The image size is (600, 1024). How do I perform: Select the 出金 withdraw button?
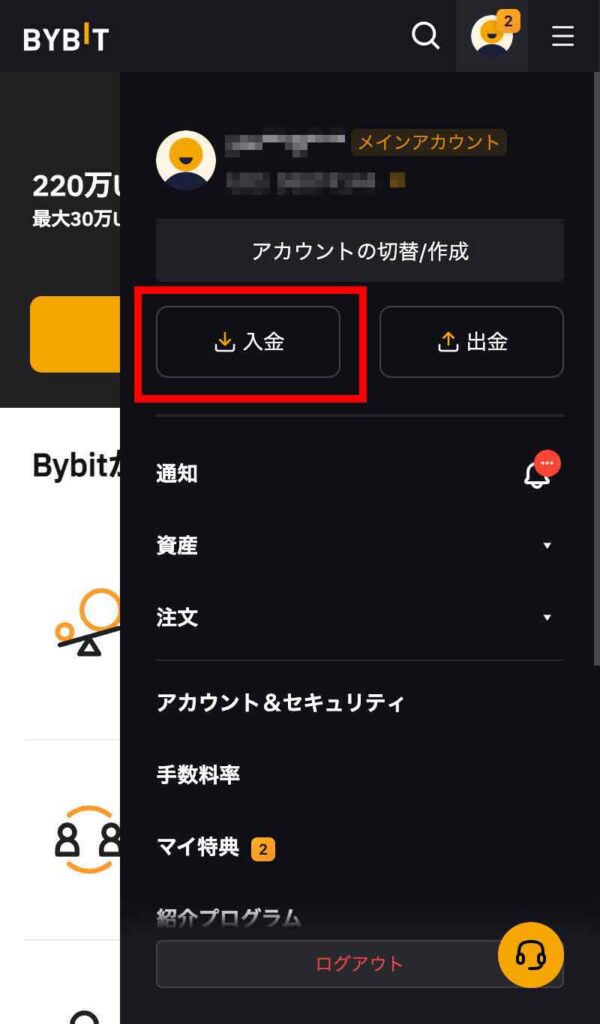coord(472,342)
